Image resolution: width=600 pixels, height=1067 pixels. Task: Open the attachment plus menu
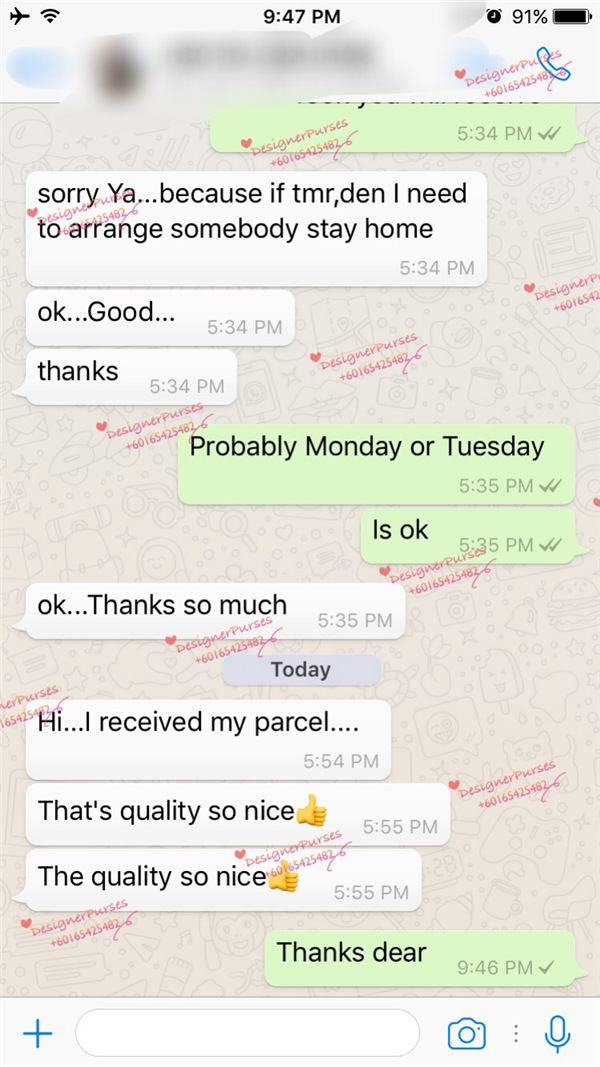pos(37,1033)
